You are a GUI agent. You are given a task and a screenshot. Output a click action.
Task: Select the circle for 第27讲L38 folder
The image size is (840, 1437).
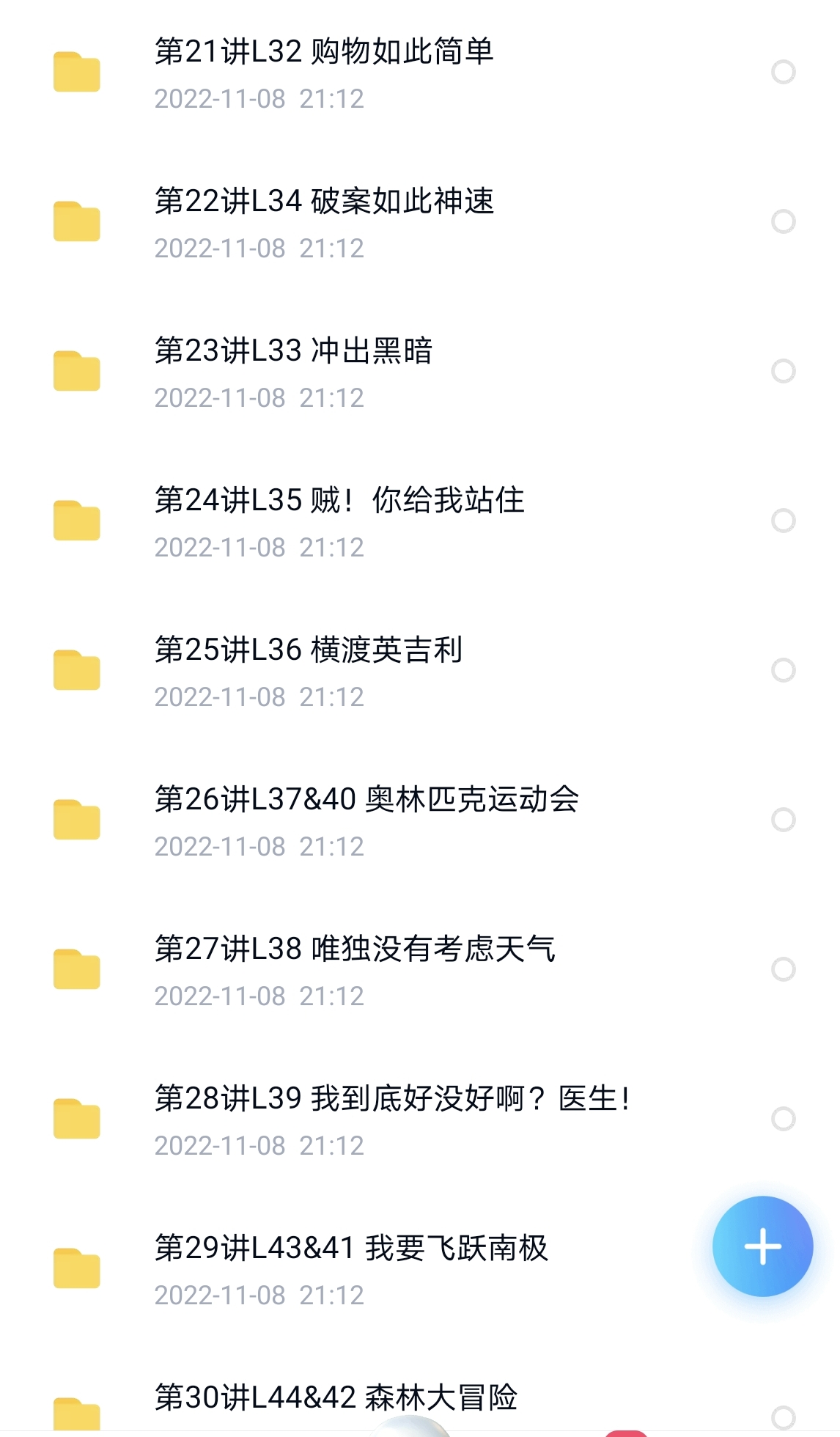click(x=784, y=969)
